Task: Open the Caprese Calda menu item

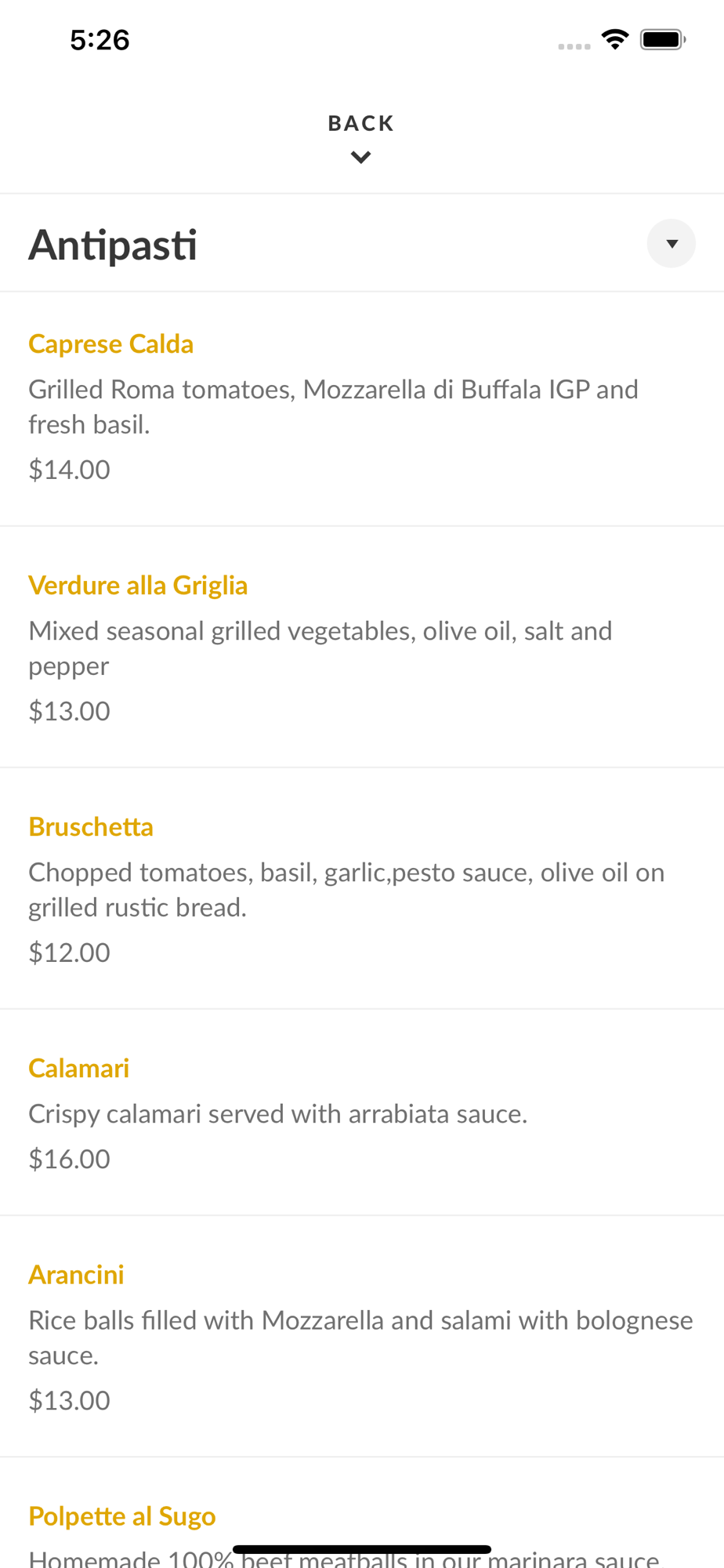Action: (x=362, y=409)
